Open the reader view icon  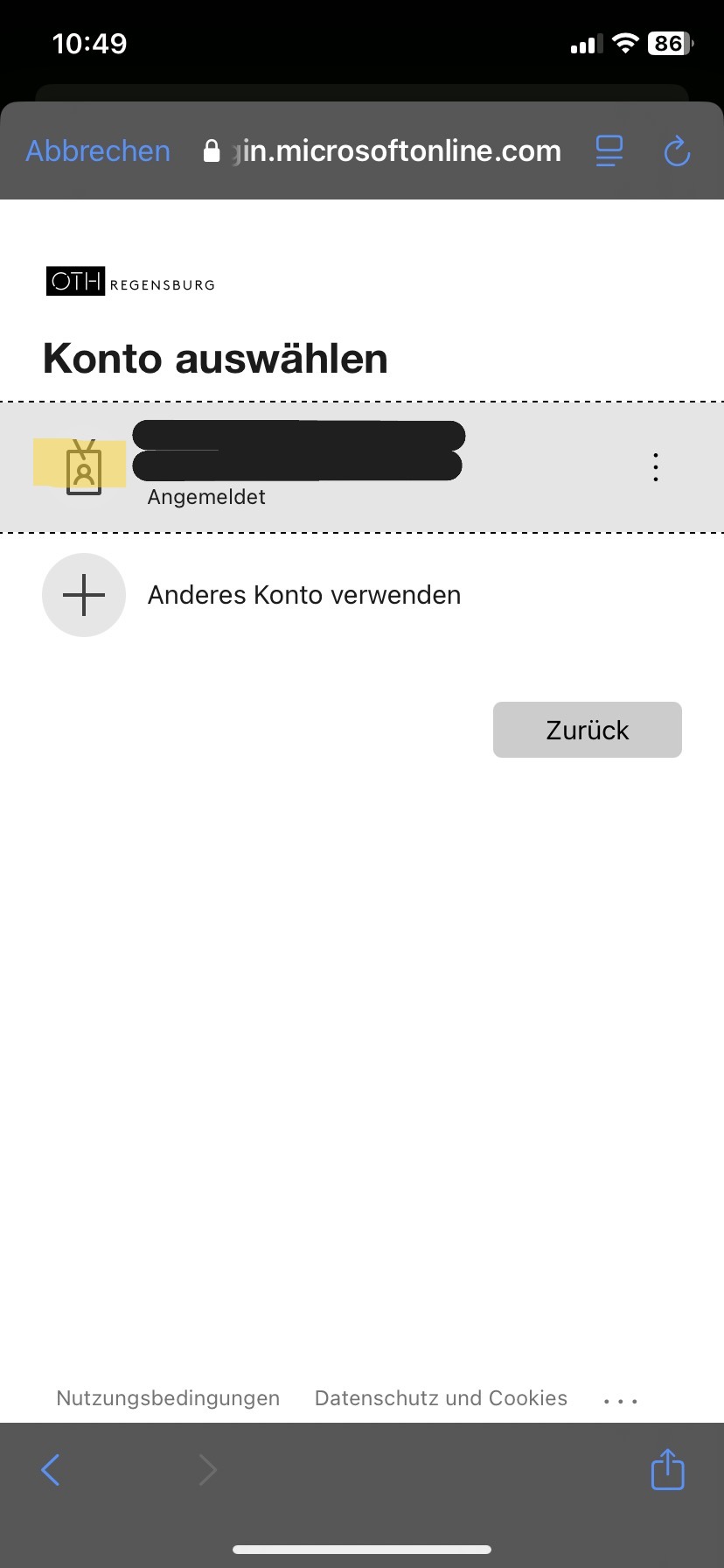[609, 151]
